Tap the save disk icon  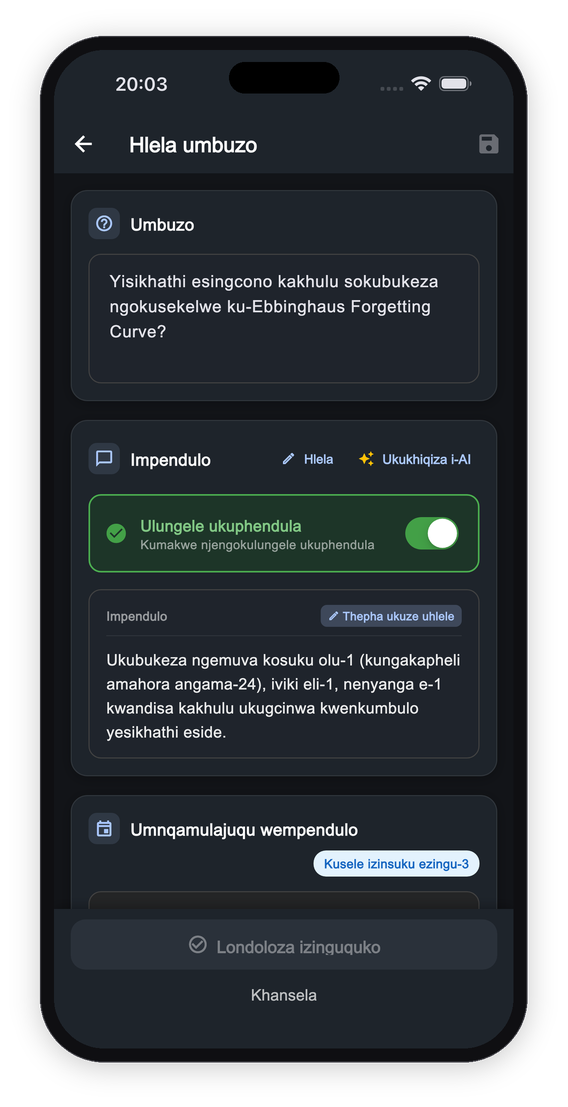click(488, 145)
